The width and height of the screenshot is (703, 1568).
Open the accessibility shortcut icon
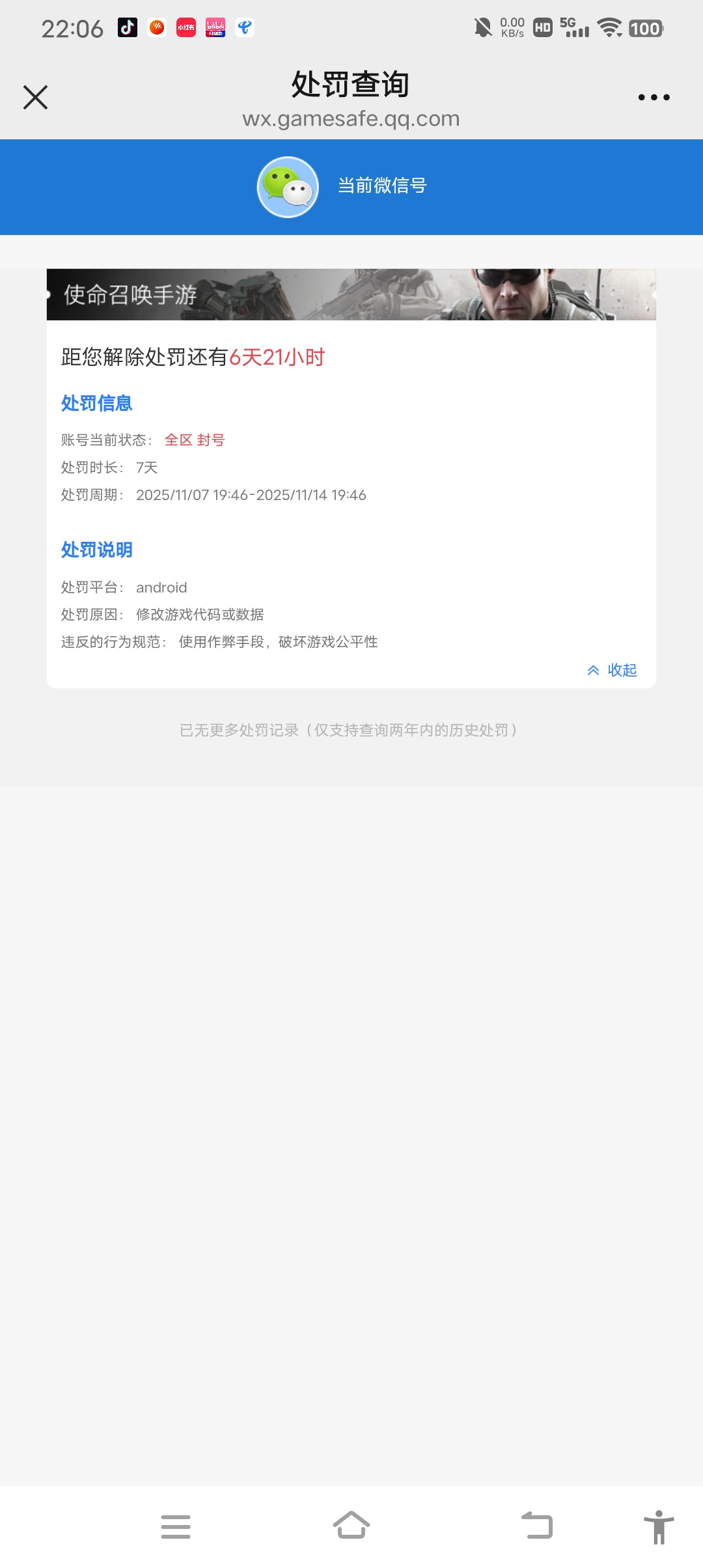coord(659,1526)
